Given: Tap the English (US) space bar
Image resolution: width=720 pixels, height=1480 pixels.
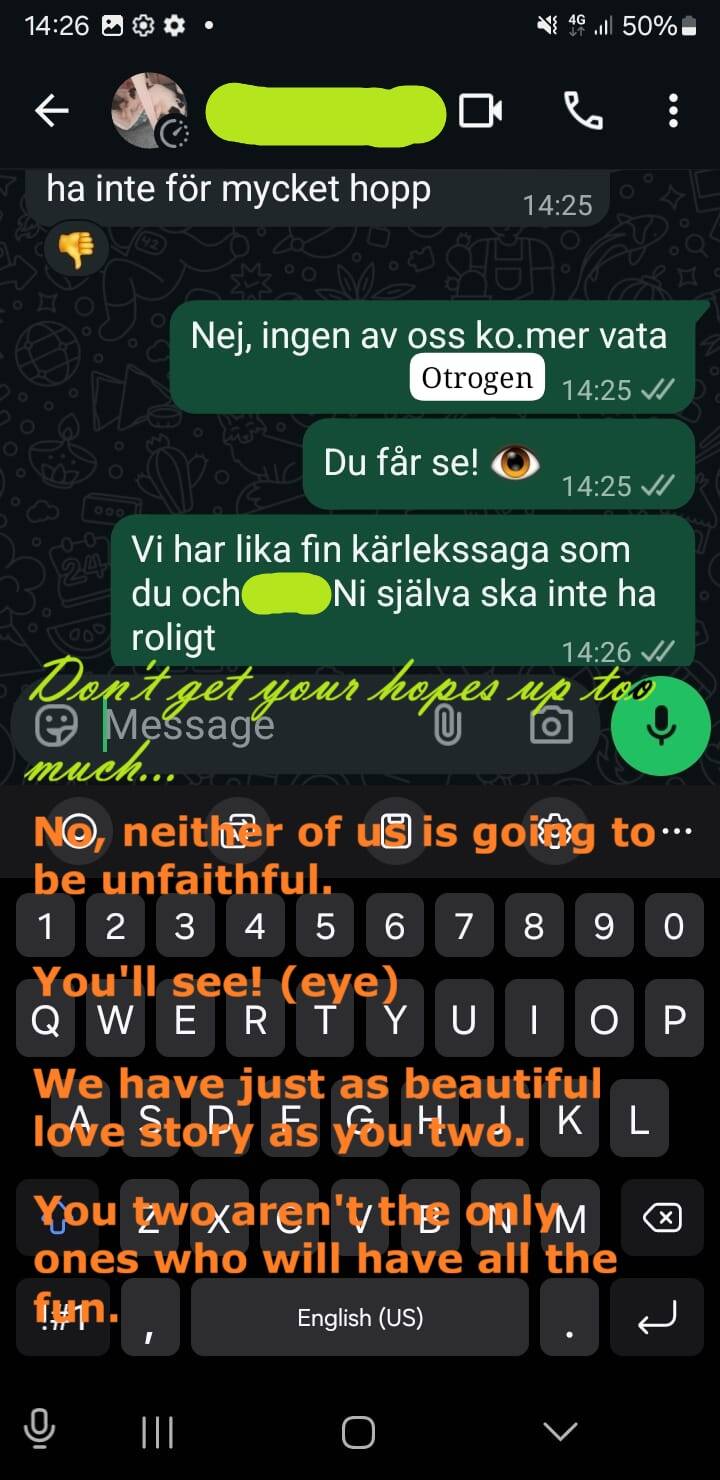Looking at the screenshot, I should click(360, 1318).
